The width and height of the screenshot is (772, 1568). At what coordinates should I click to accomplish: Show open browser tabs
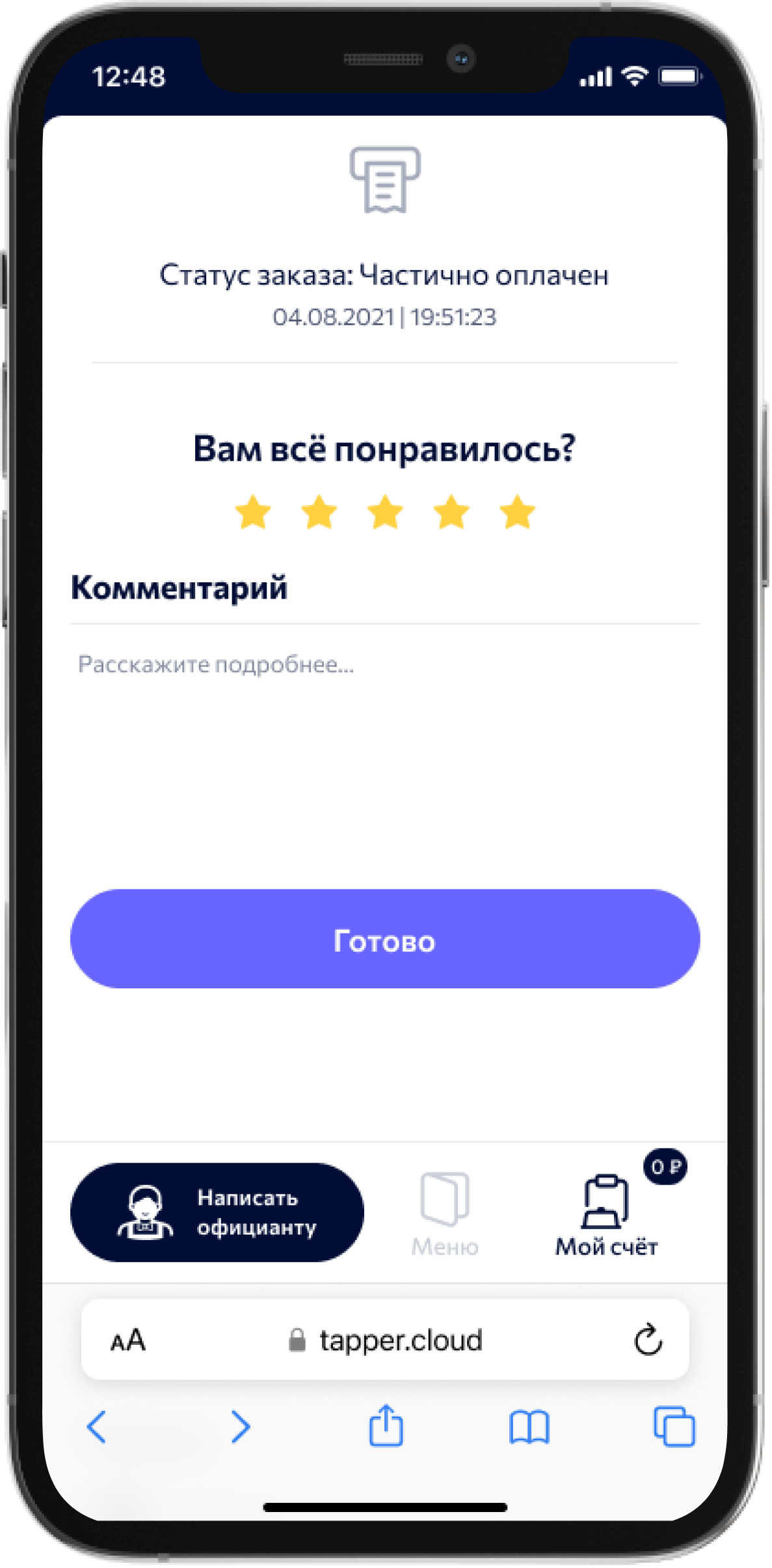(674, 1427)
